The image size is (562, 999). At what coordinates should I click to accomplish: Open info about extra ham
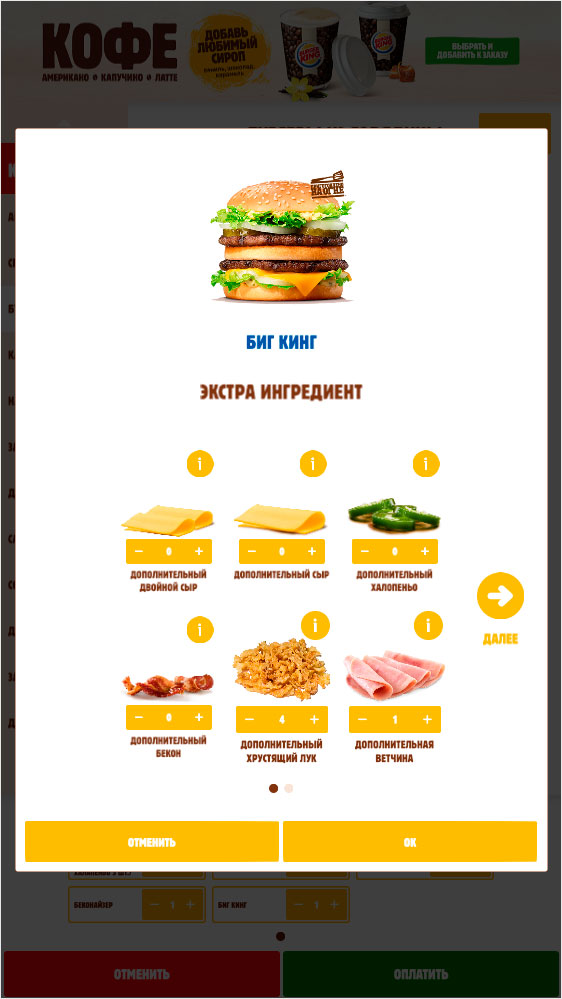click(x=428, y=625)
